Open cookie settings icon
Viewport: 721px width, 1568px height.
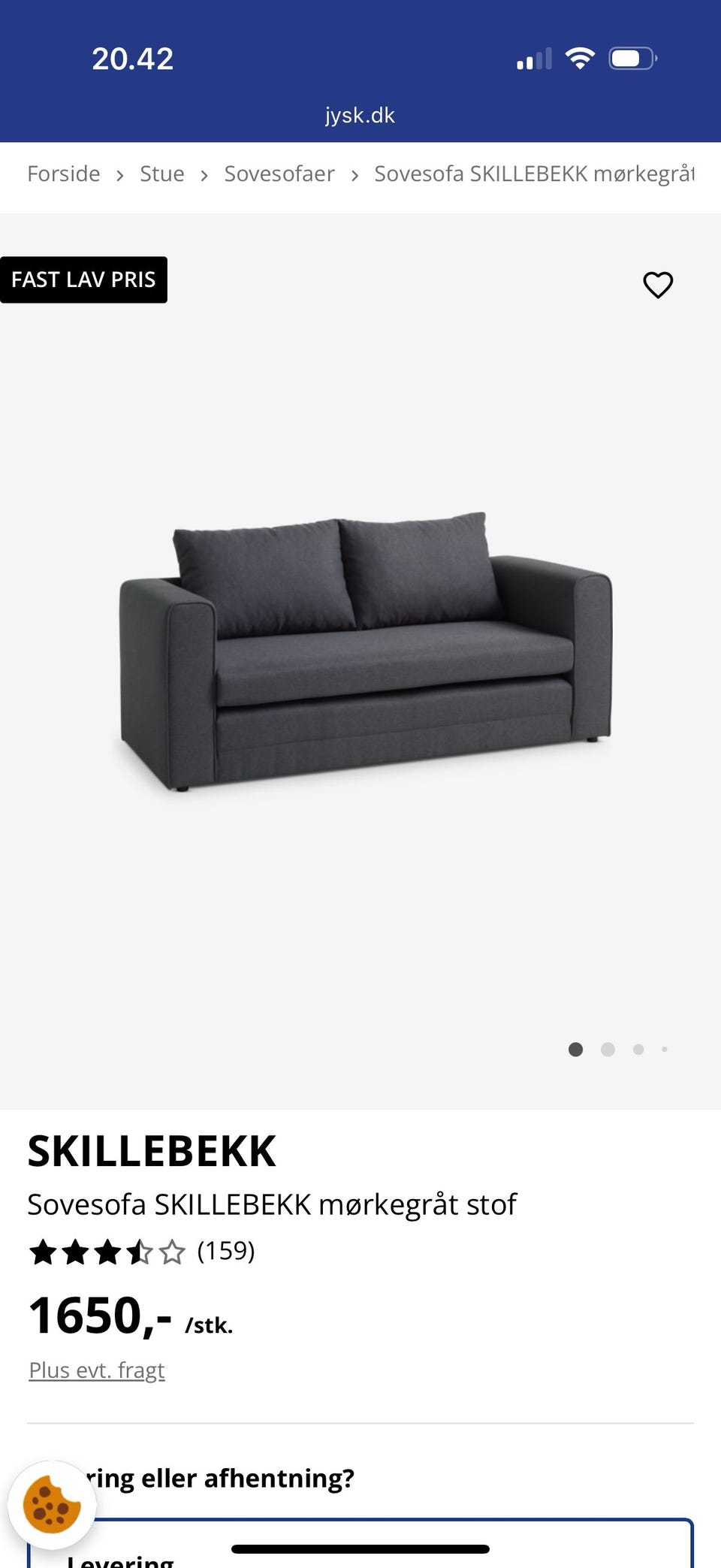52,1505
